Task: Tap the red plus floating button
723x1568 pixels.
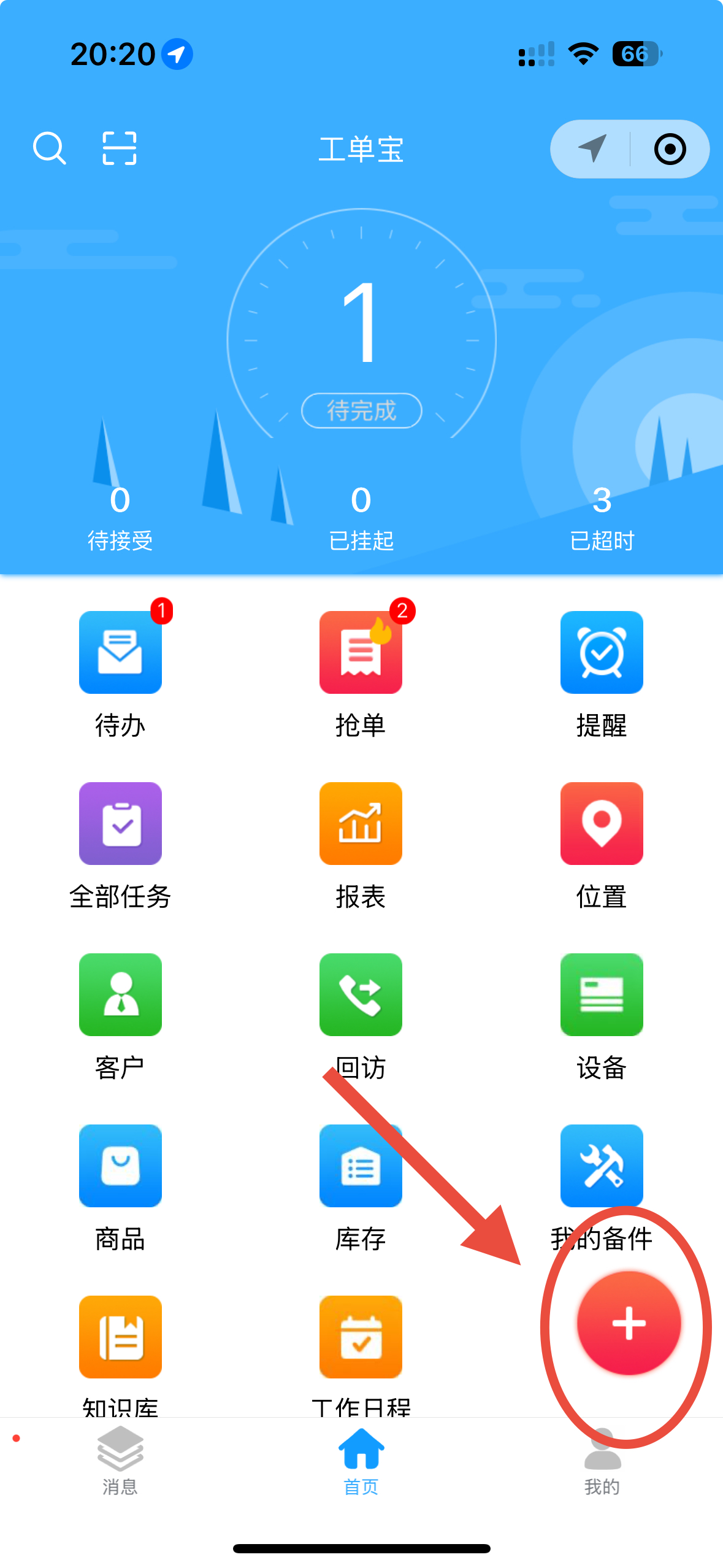Action: click(x=629, y=1323)
